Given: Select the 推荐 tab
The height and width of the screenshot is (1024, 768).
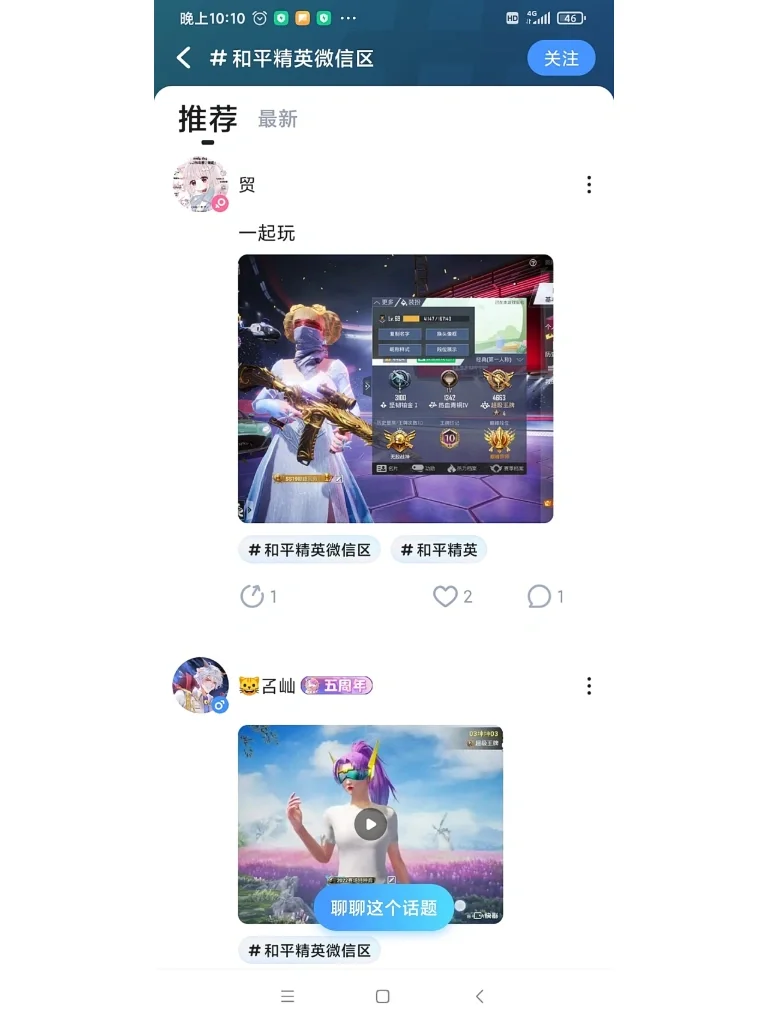Looking at the screenshot, I should click(x=208, y=119).
